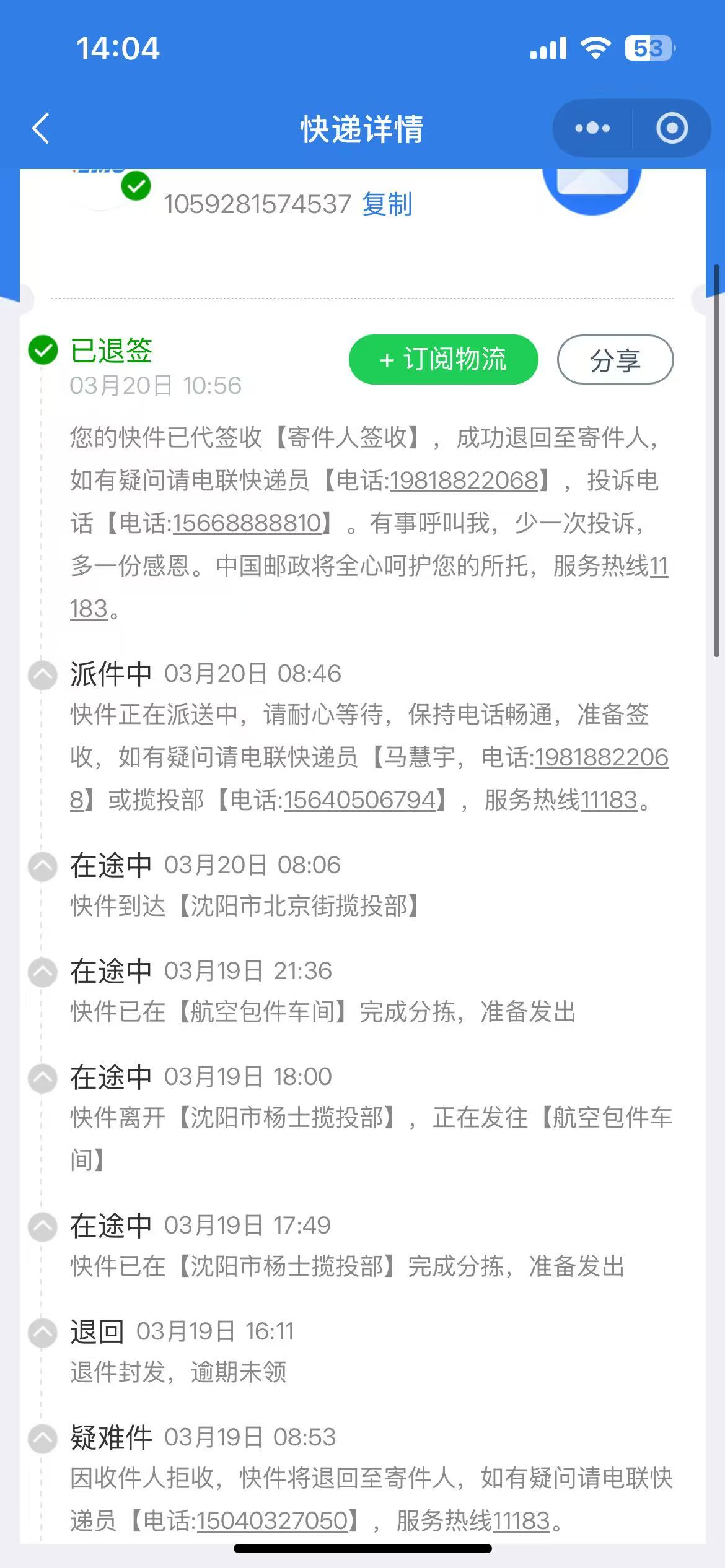The image size is (725, 1568).
Task: Call 揽投部 number 15640506794
Action: [359, 800]
